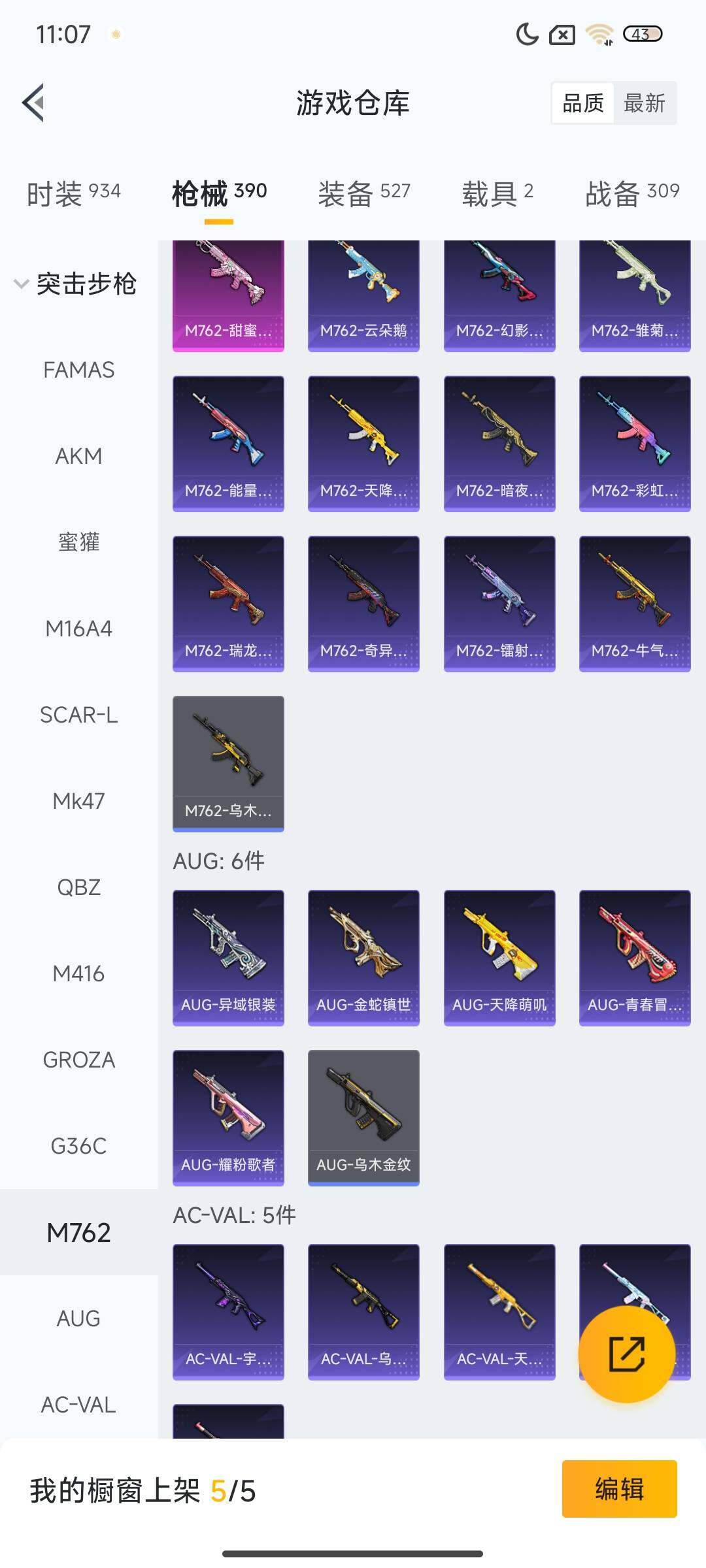The image size is (706, 1568).
Task: Open the 战备 tab
Action: point(631,193)
